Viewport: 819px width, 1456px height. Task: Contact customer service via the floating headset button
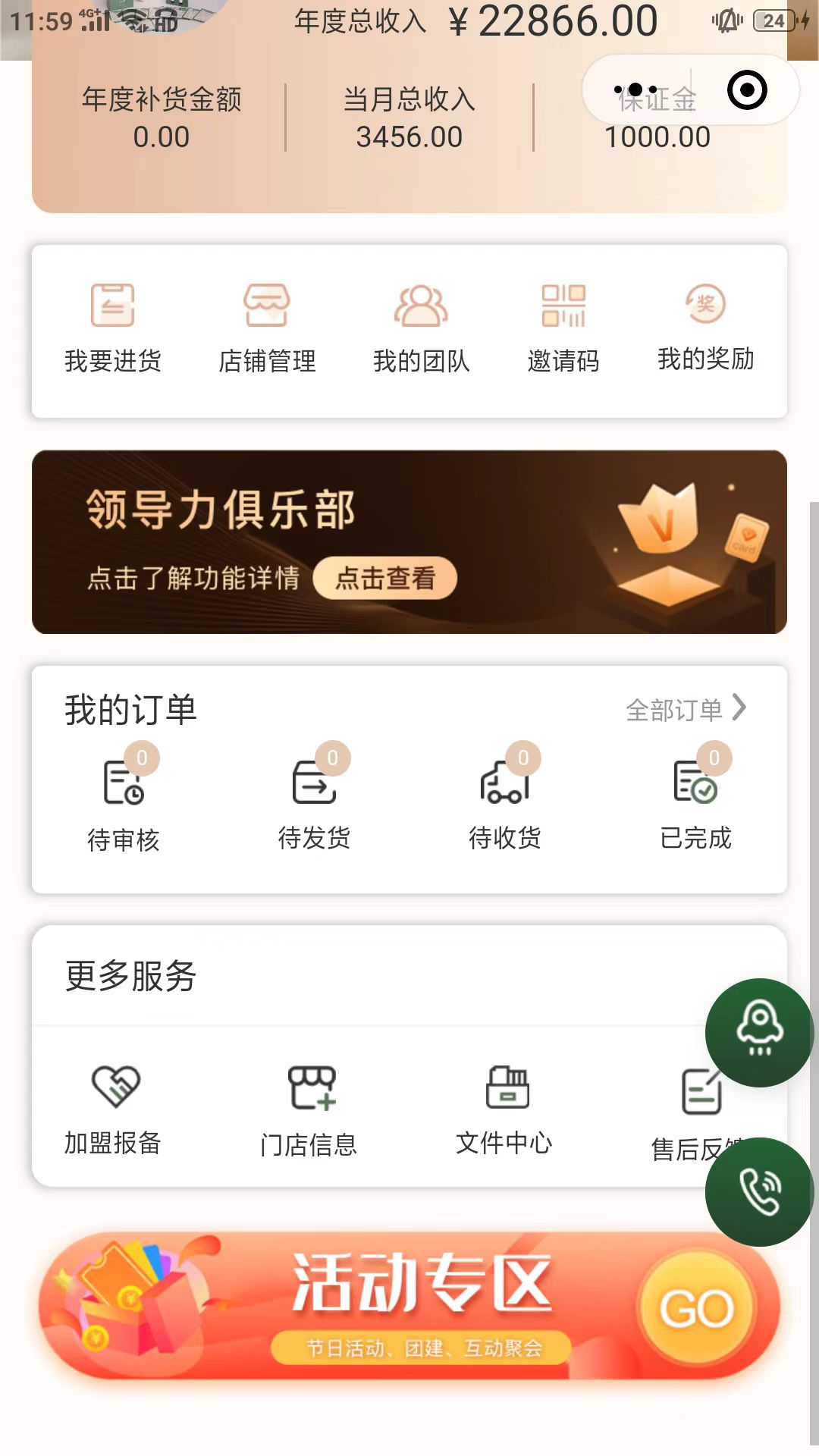tap(759, 1032)
